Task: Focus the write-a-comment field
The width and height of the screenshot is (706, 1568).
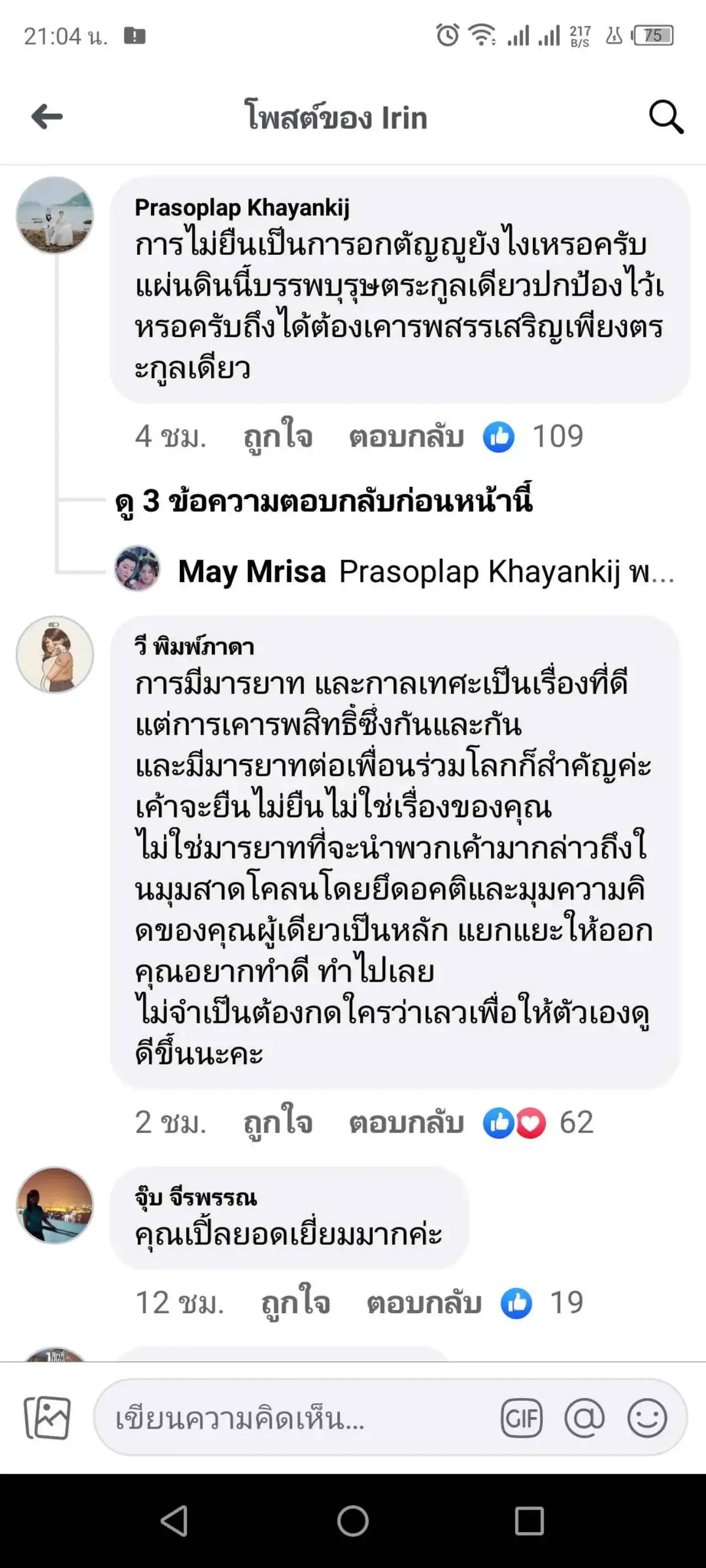Action: (x=292, y=1417)
